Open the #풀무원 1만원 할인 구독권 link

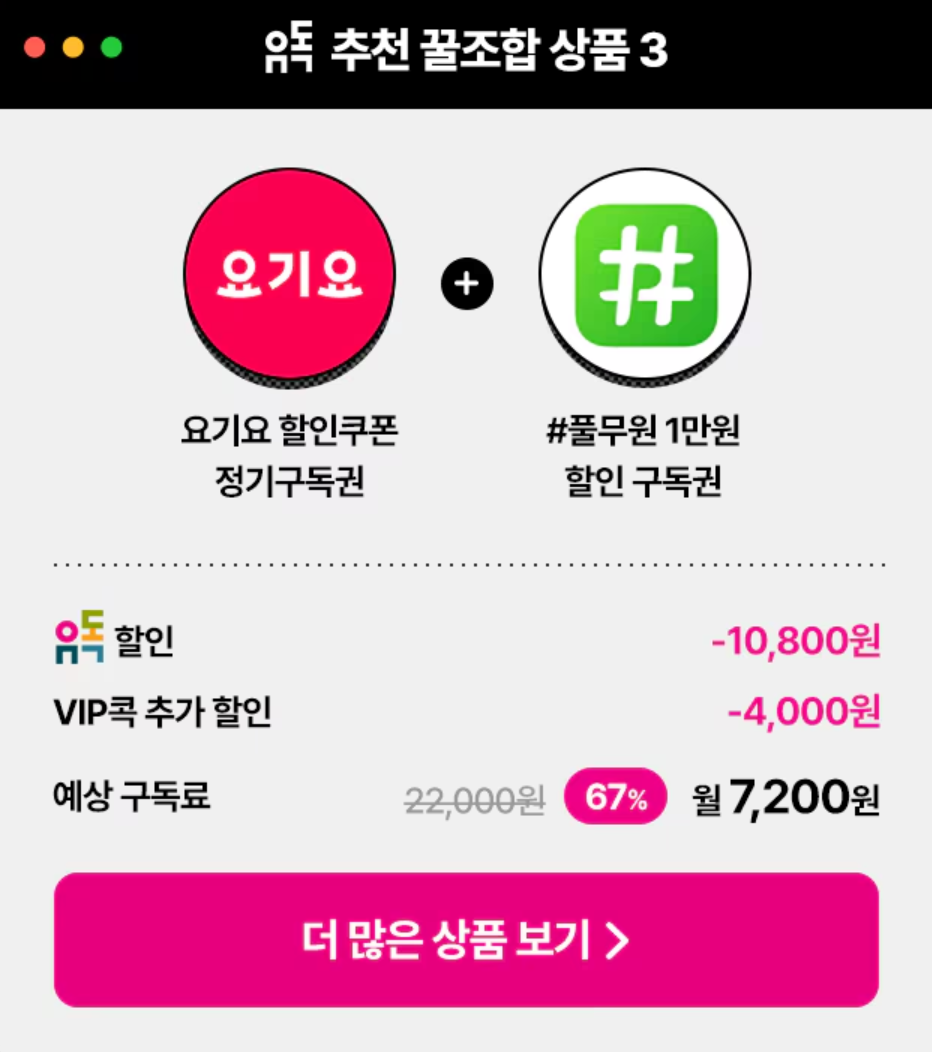click(644, 455)
